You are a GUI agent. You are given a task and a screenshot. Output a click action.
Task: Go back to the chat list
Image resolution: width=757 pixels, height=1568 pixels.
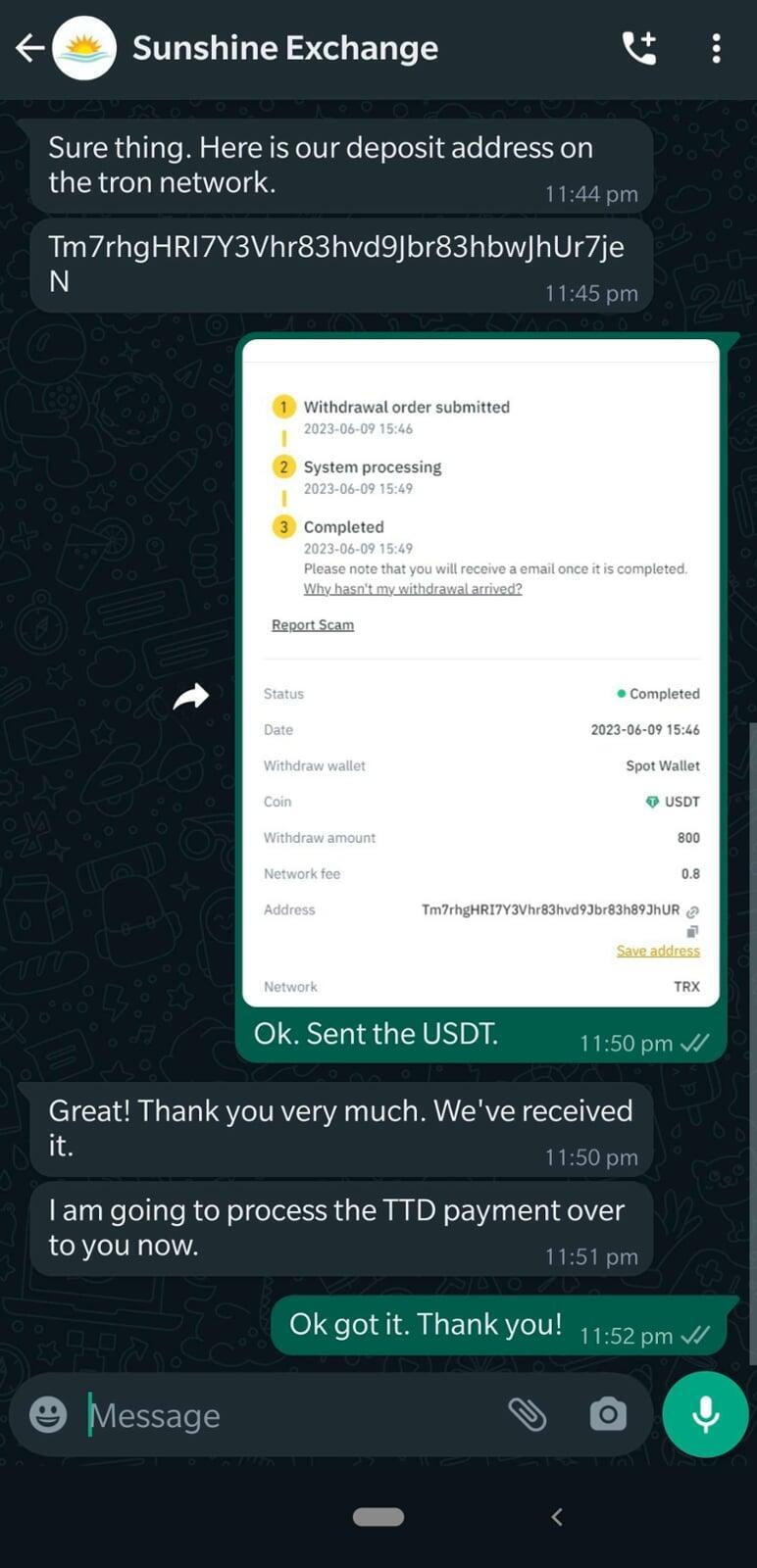(29, 48)
